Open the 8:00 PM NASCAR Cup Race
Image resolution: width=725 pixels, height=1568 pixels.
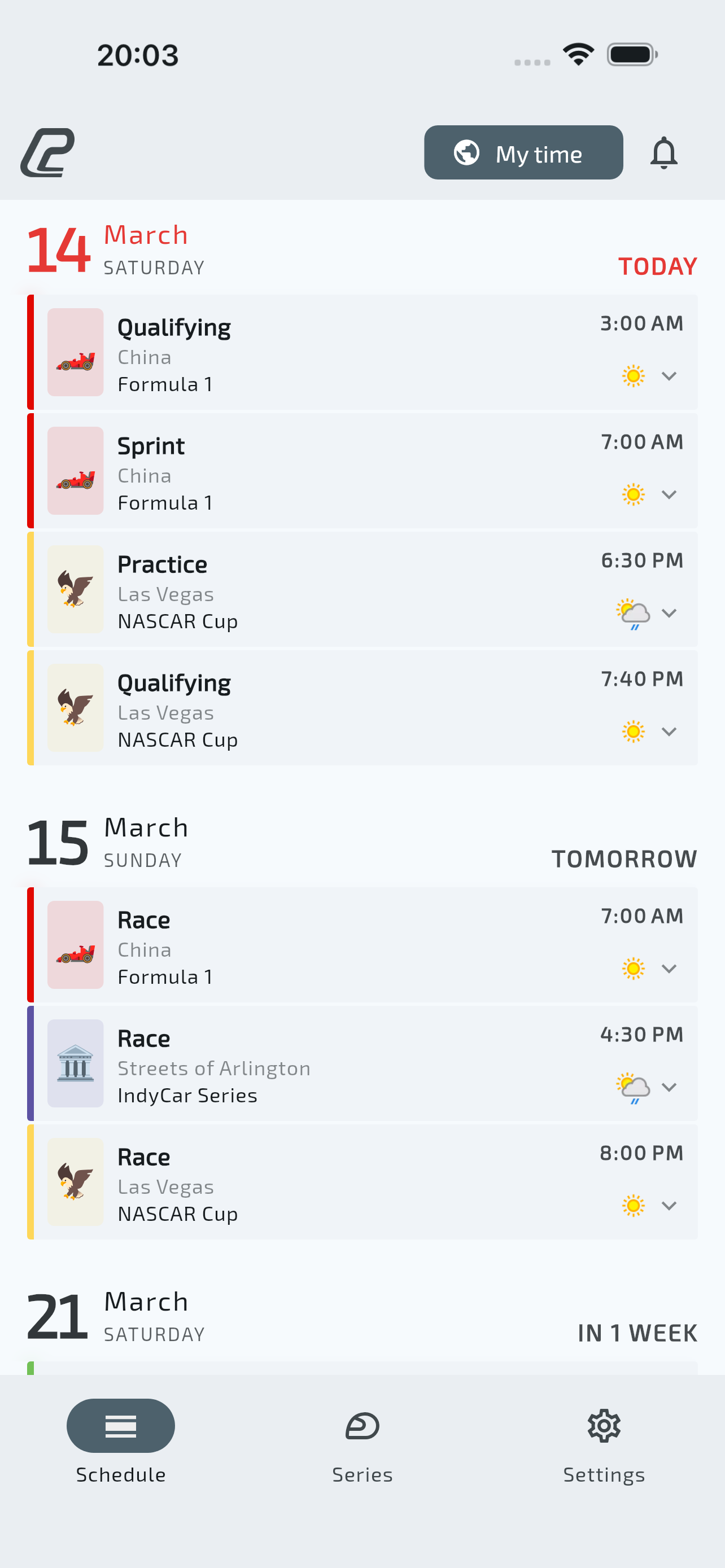(365, 1181)
